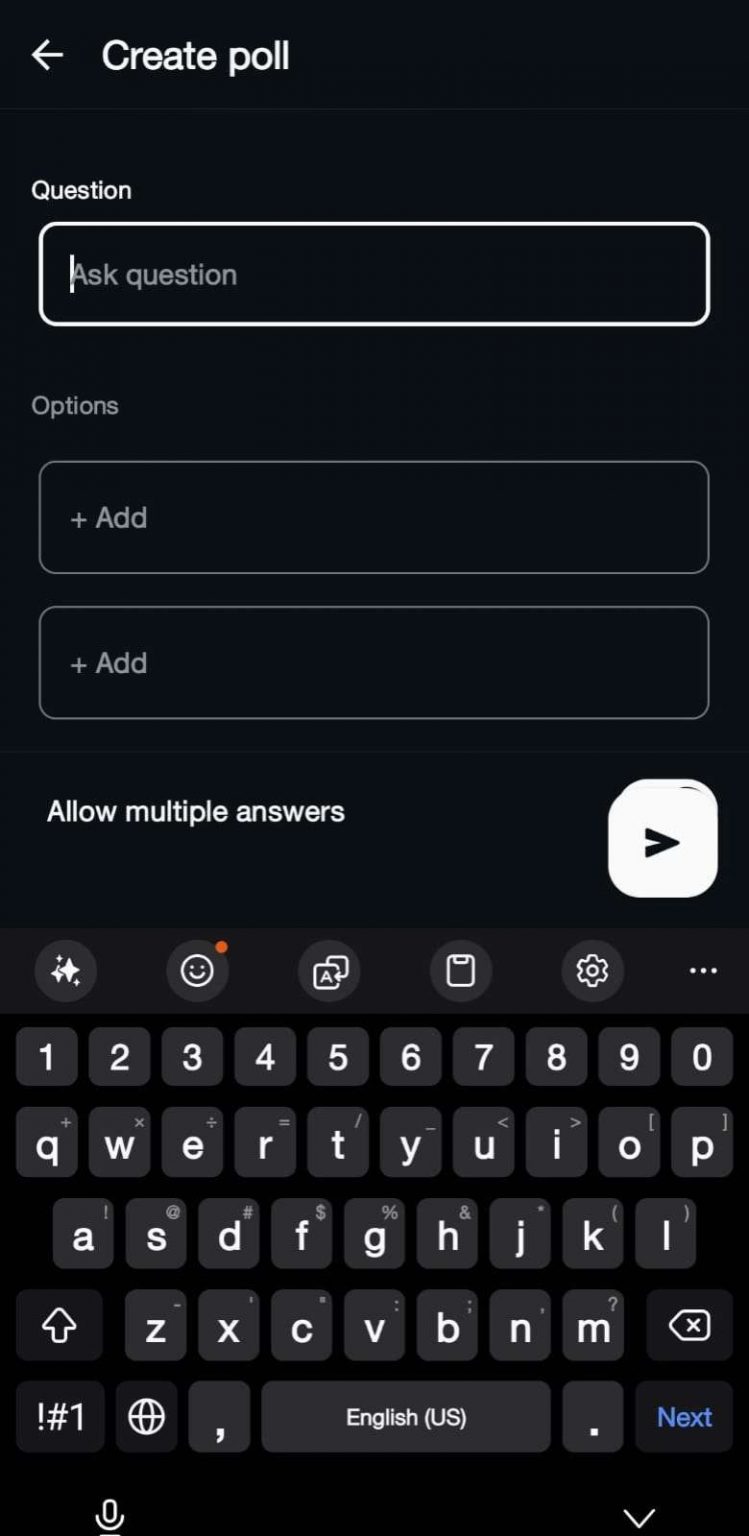Focus the Ask question field
Viewport: 749px width, 1536px height.
click(x=374, y=274)
